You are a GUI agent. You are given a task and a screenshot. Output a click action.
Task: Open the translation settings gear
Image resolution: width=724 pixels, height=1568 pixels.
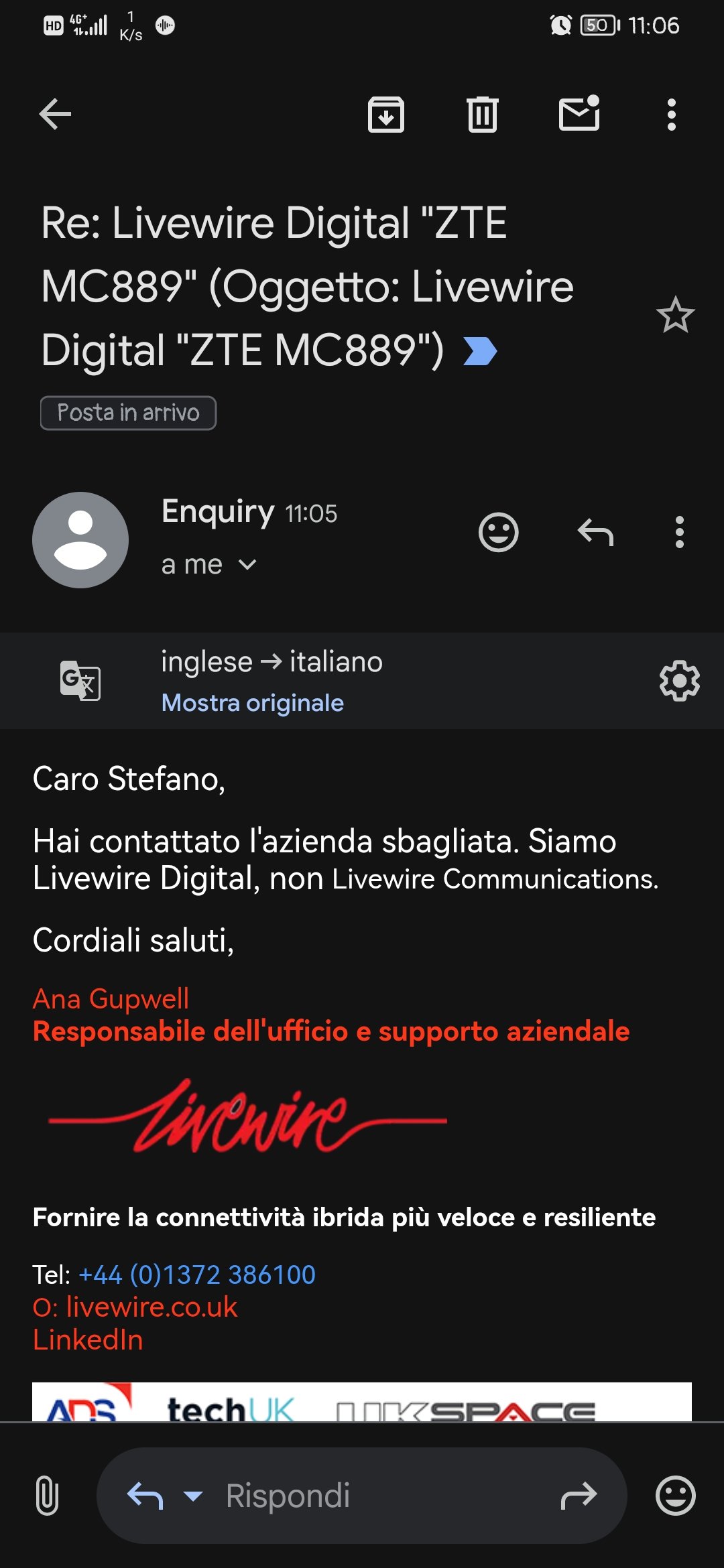point(680,681)
